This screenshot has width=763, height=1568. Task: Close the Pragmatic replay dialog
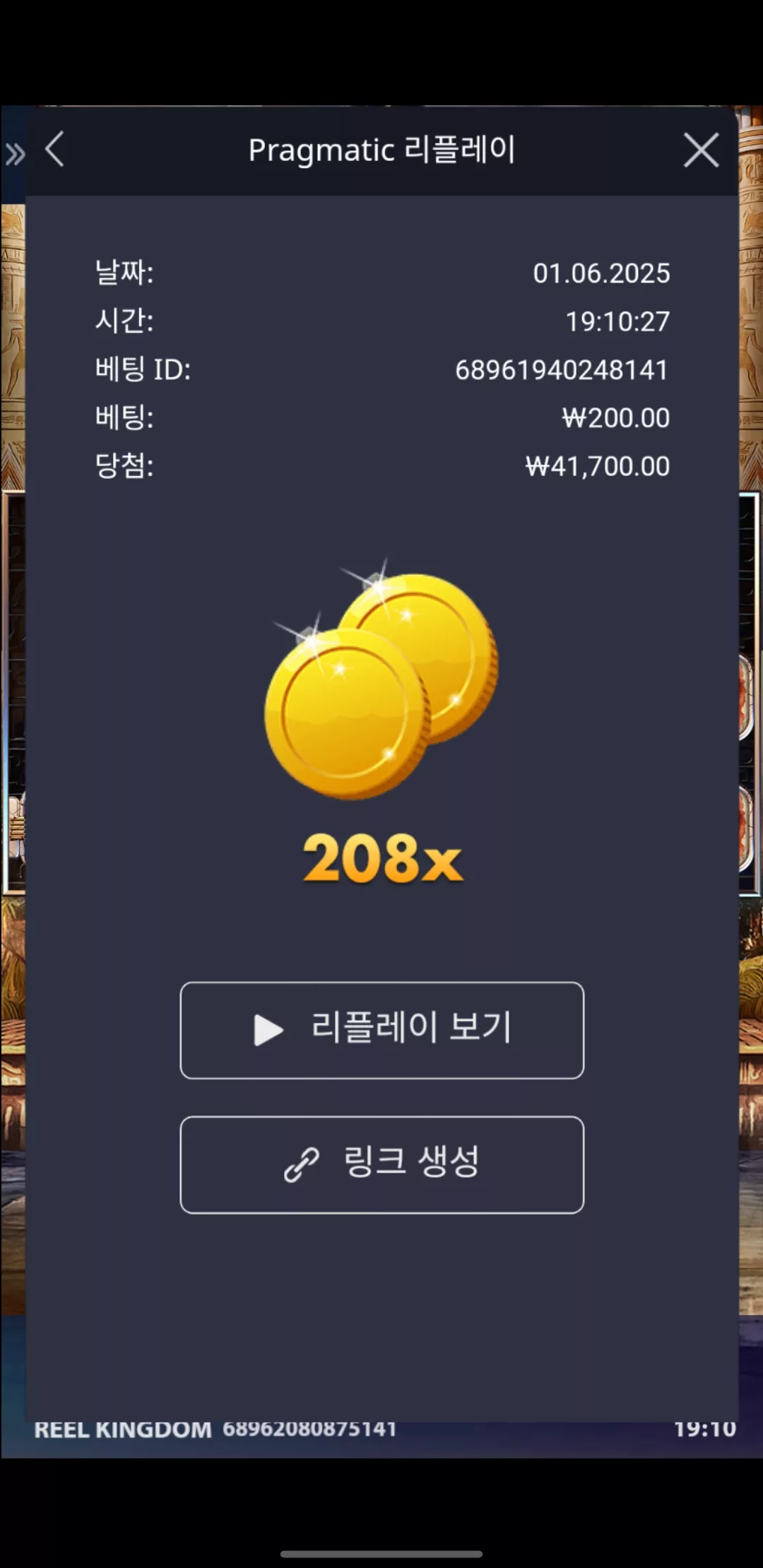pyautogui.click(x=701, y=150)
